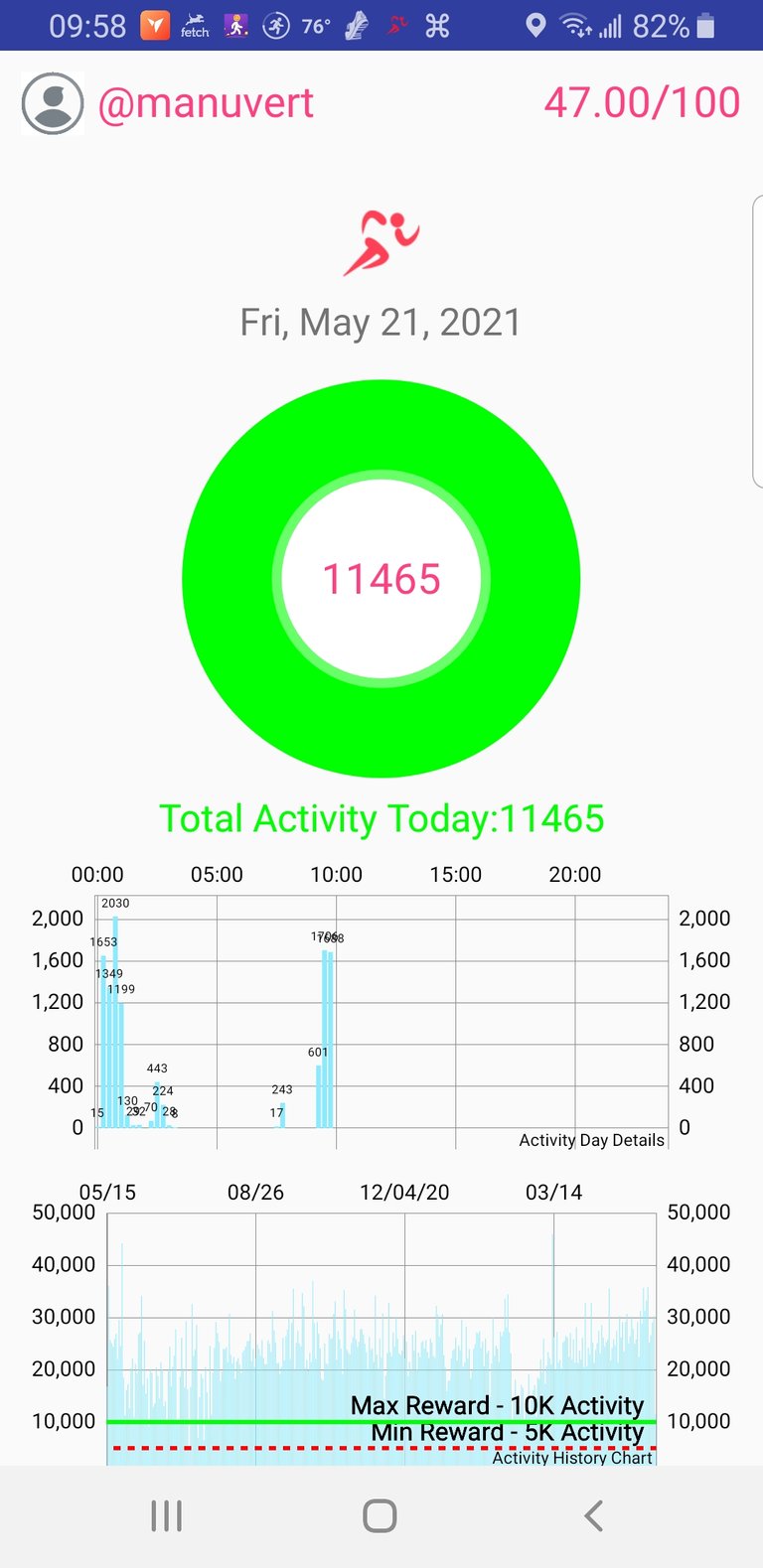Viewport: 763px width, 1568px height.
Task: Open the recent apps view
Action: [166, 1516]
